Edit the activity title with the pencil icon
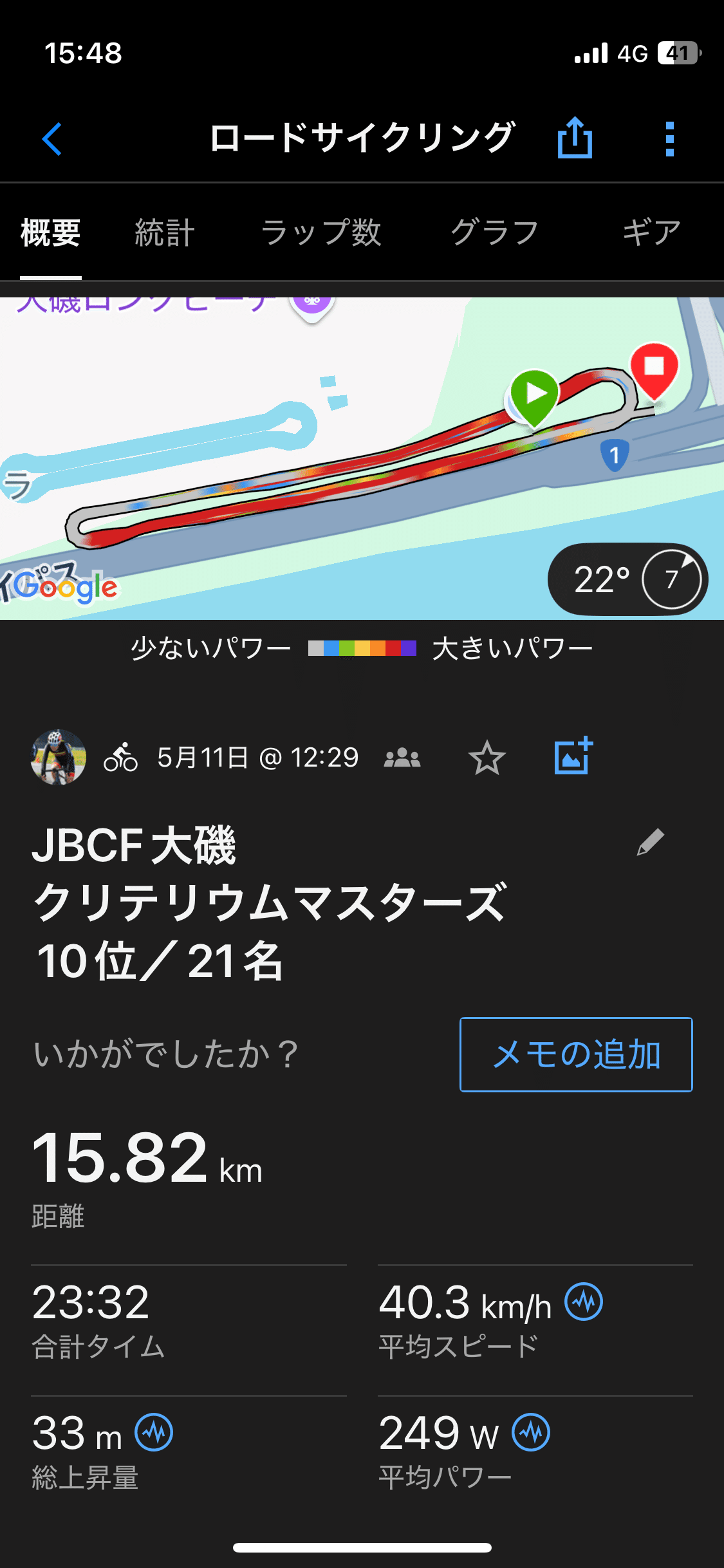Screen dimensions: 724x1568 coord(652,843)
